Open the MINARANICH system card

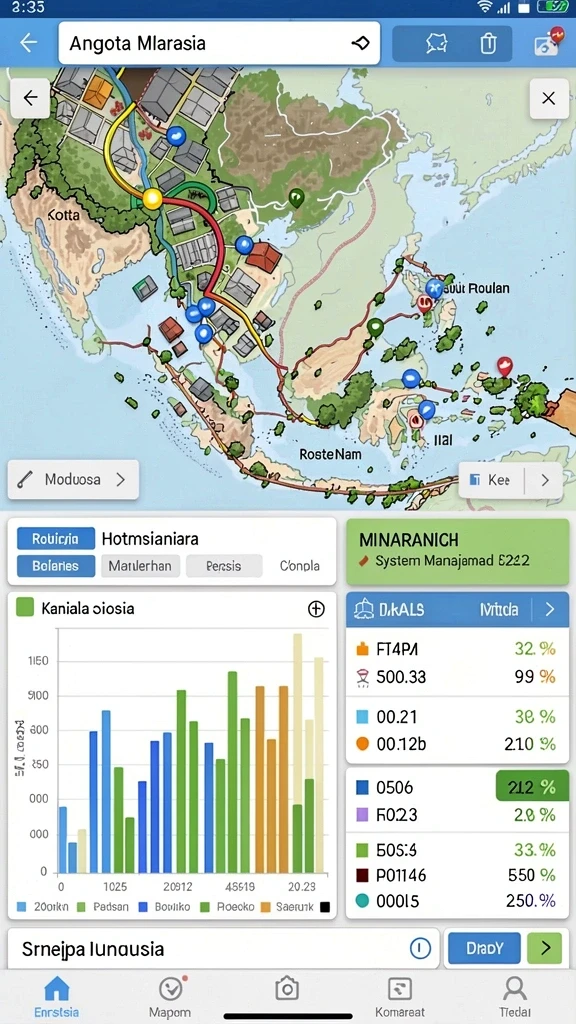(457, 551)
